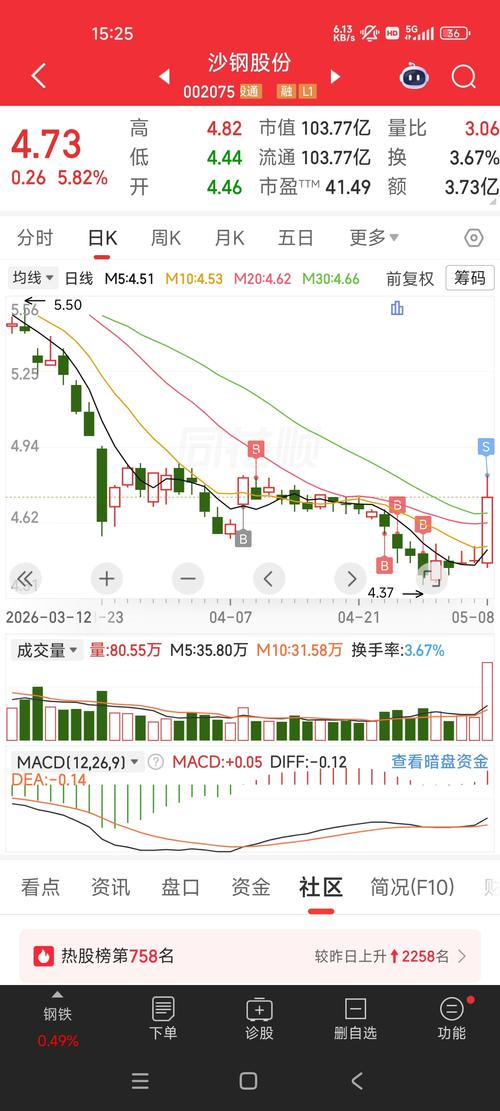500x1111 pixels.
Task: Expand the 均线 indicator dropdown
Action: 33,278
